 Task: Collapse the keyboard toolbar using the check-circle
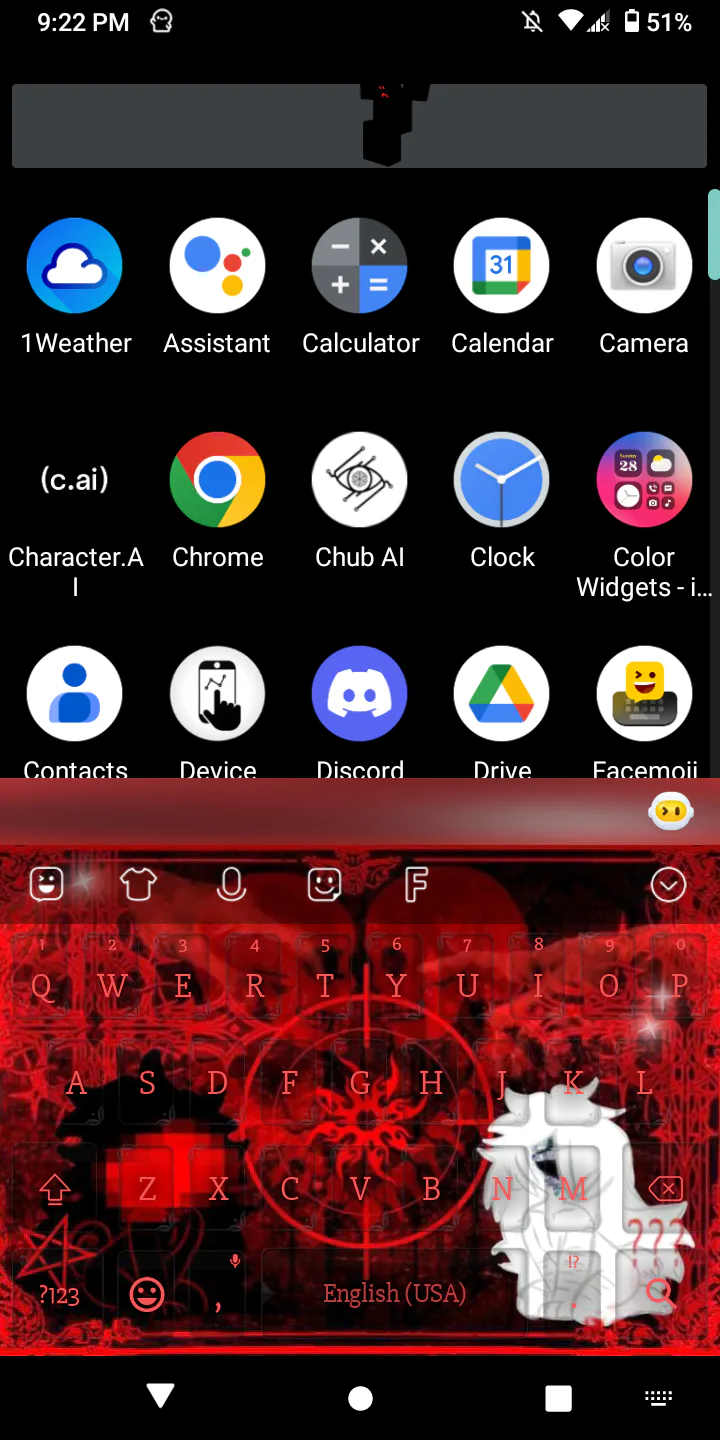tap(667, 884)
